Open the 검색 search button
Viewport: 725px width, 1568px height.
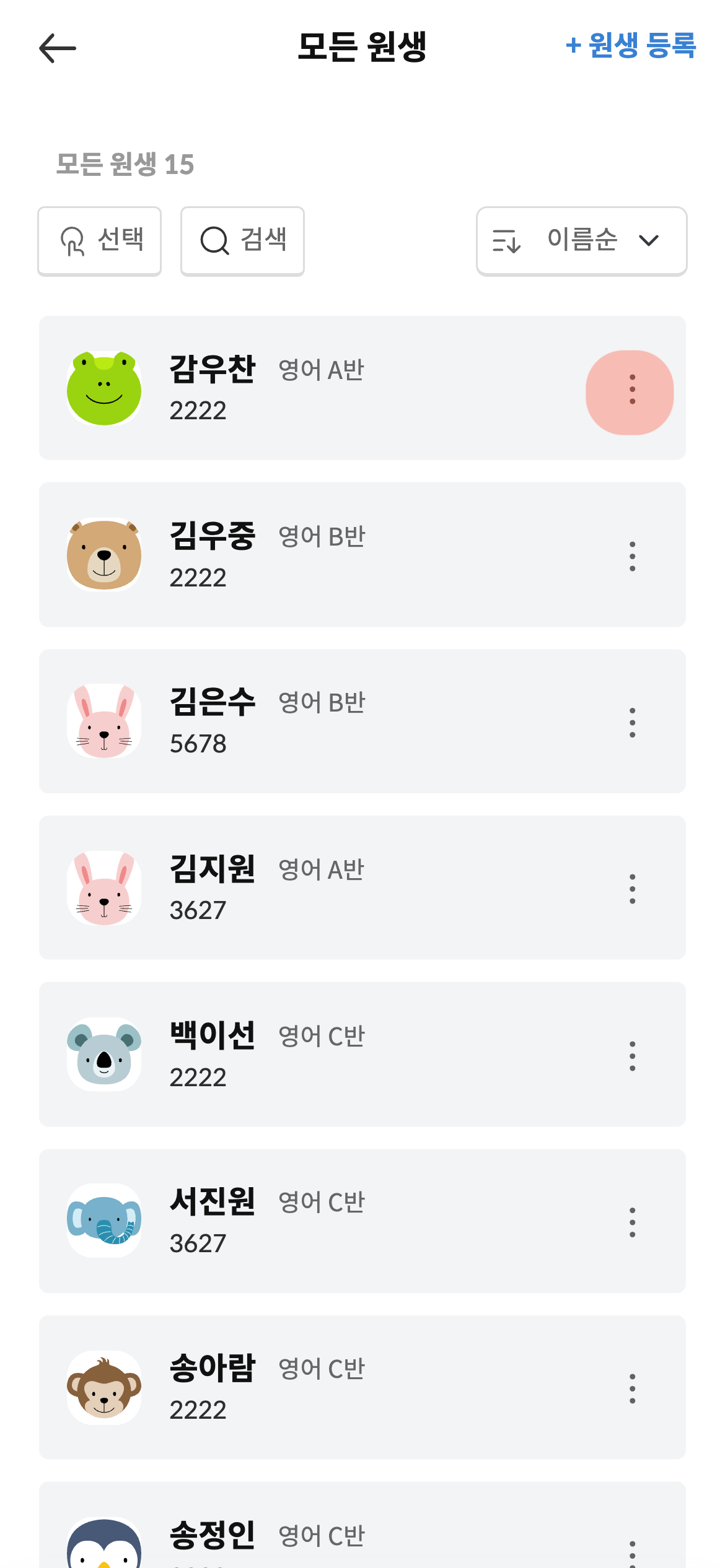coord(242,241)
